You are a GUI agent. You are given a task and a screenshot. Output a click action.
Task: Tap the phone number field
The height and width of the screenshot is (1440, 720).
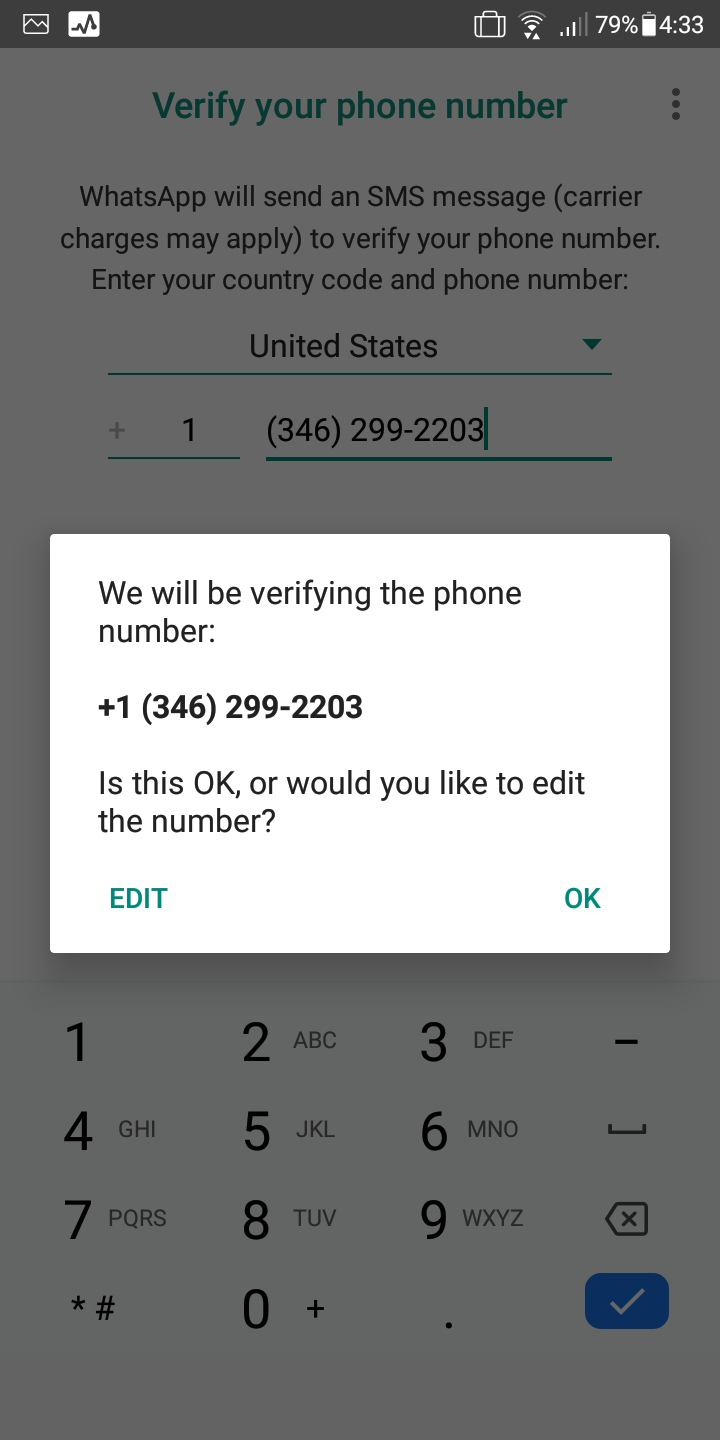click(x=438, y=431)
